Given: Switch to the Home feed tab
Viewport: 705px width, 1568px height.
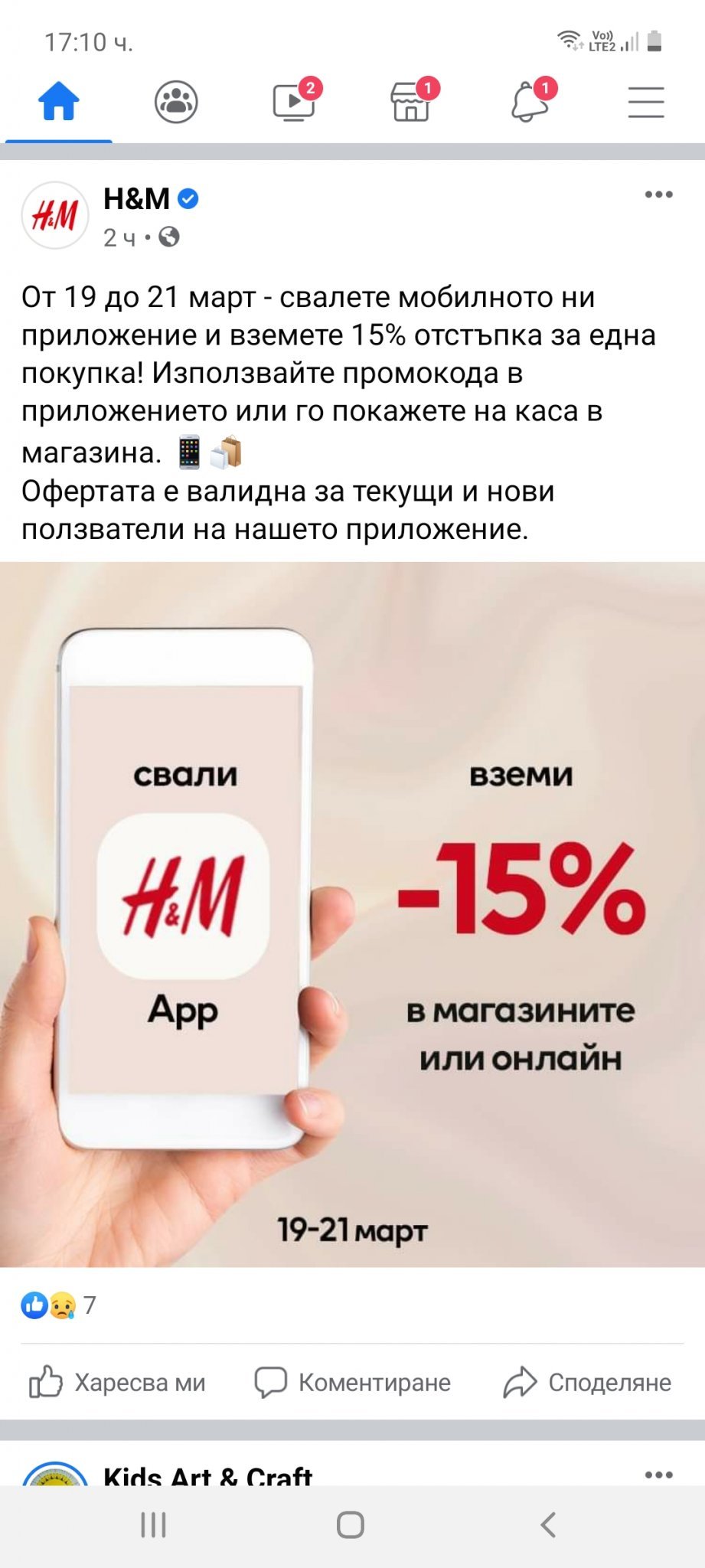Looking at the screenshot, I should [x=59, y=102].
